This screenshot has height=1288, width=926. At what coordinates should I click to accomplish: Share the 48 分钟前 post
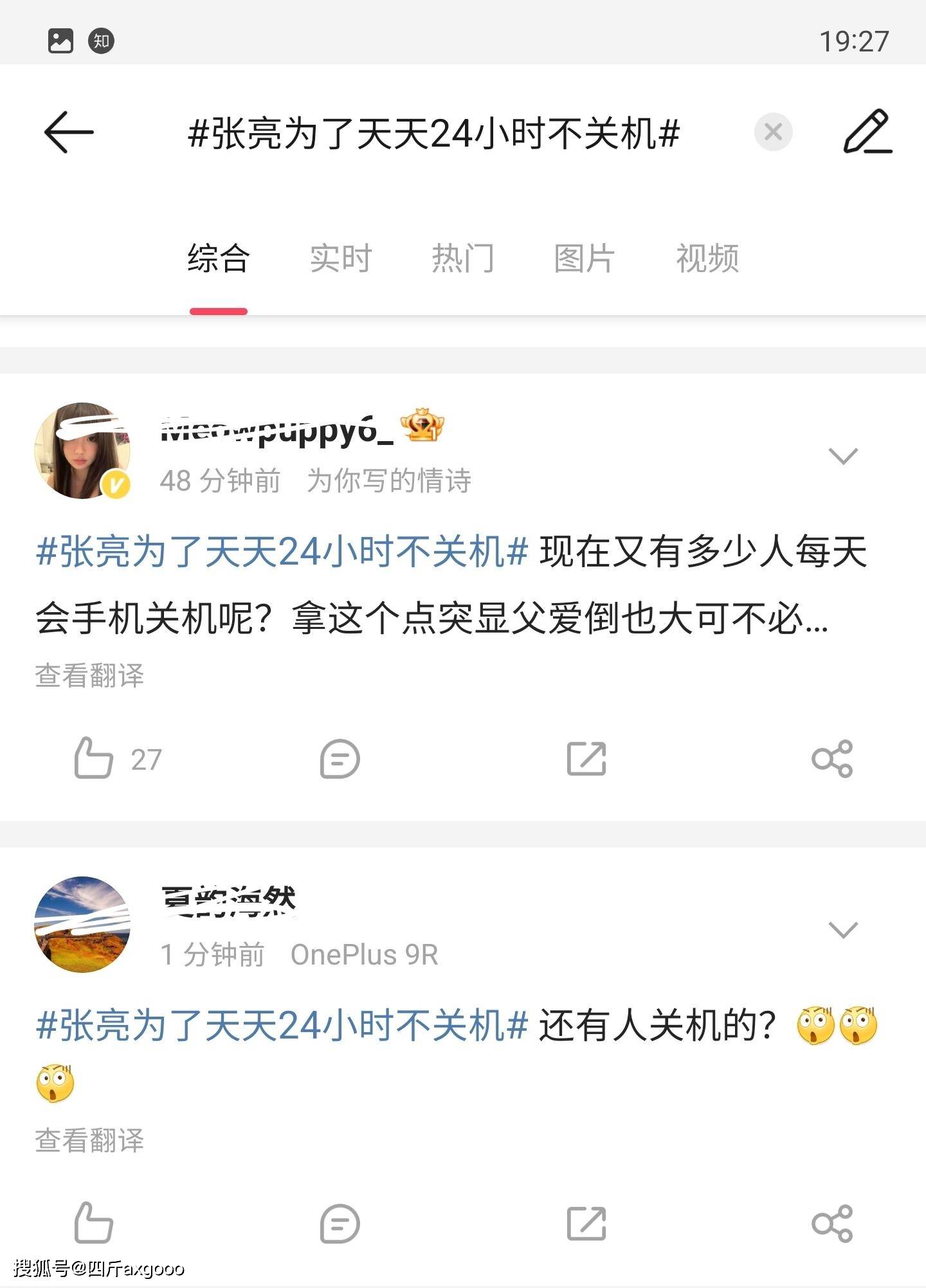(x=832, y=759)
